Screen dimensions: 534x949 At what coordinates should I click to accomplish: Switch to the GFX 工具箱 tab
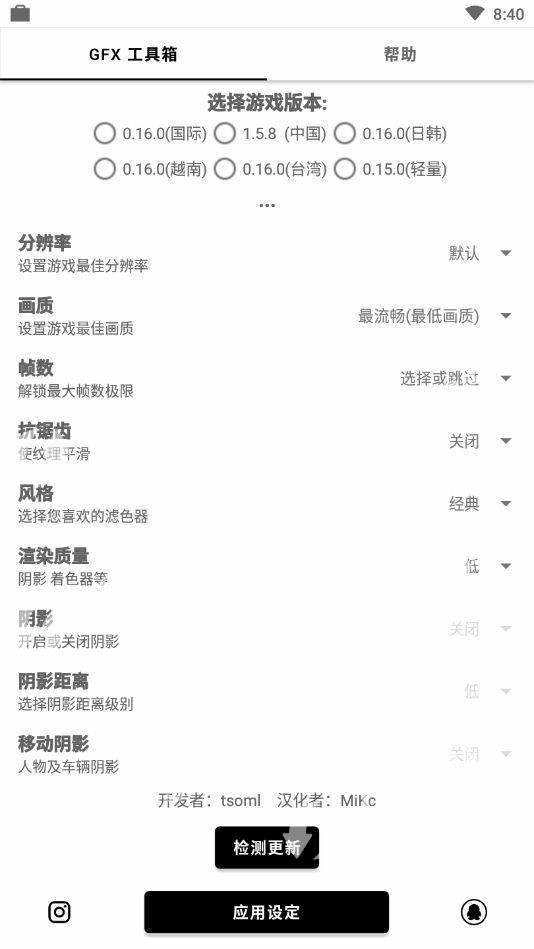tap(133, 54)
